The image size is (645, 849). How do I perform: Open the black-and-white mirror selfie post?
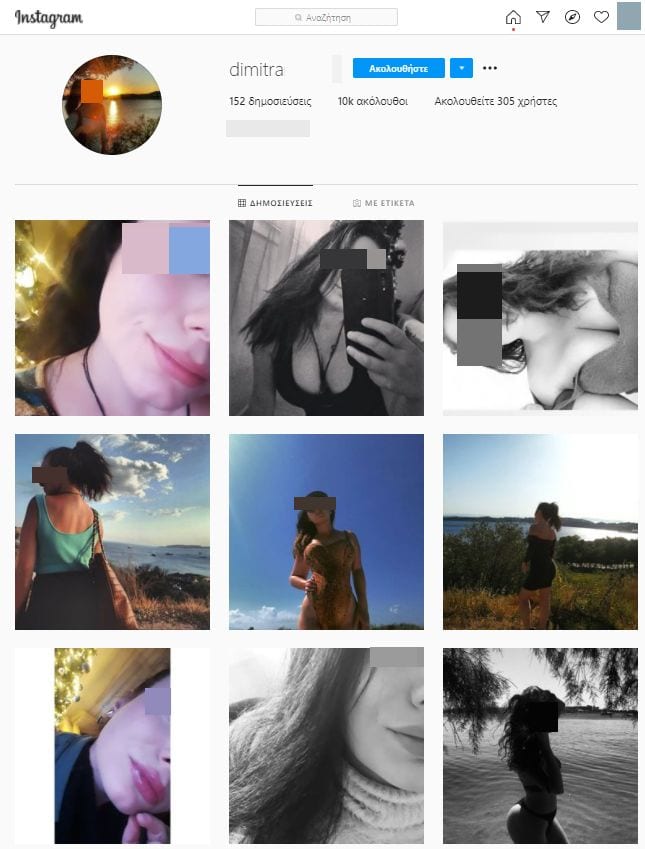coord(326,318)
